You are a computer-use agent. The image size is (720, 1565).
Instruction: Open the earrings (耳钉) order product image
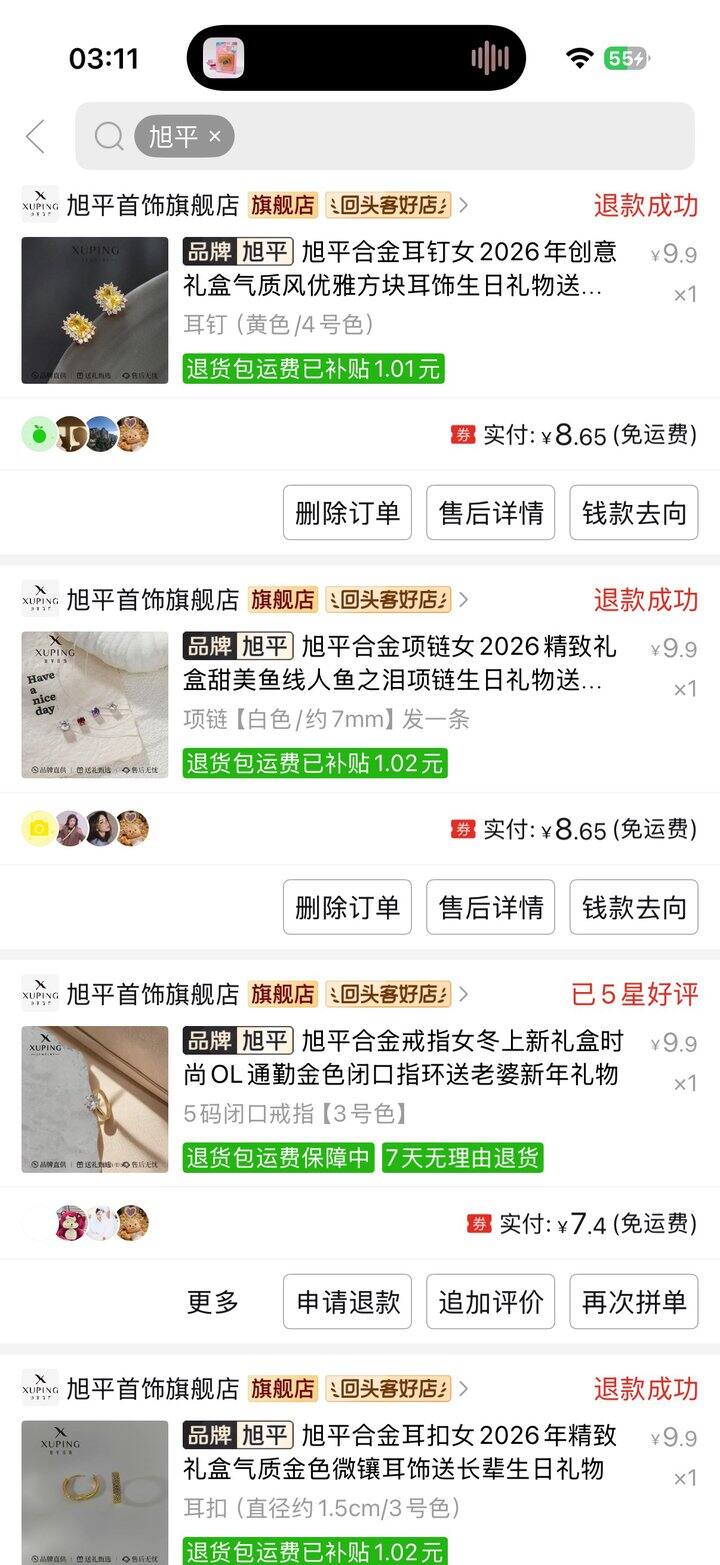tap(95, 310)
